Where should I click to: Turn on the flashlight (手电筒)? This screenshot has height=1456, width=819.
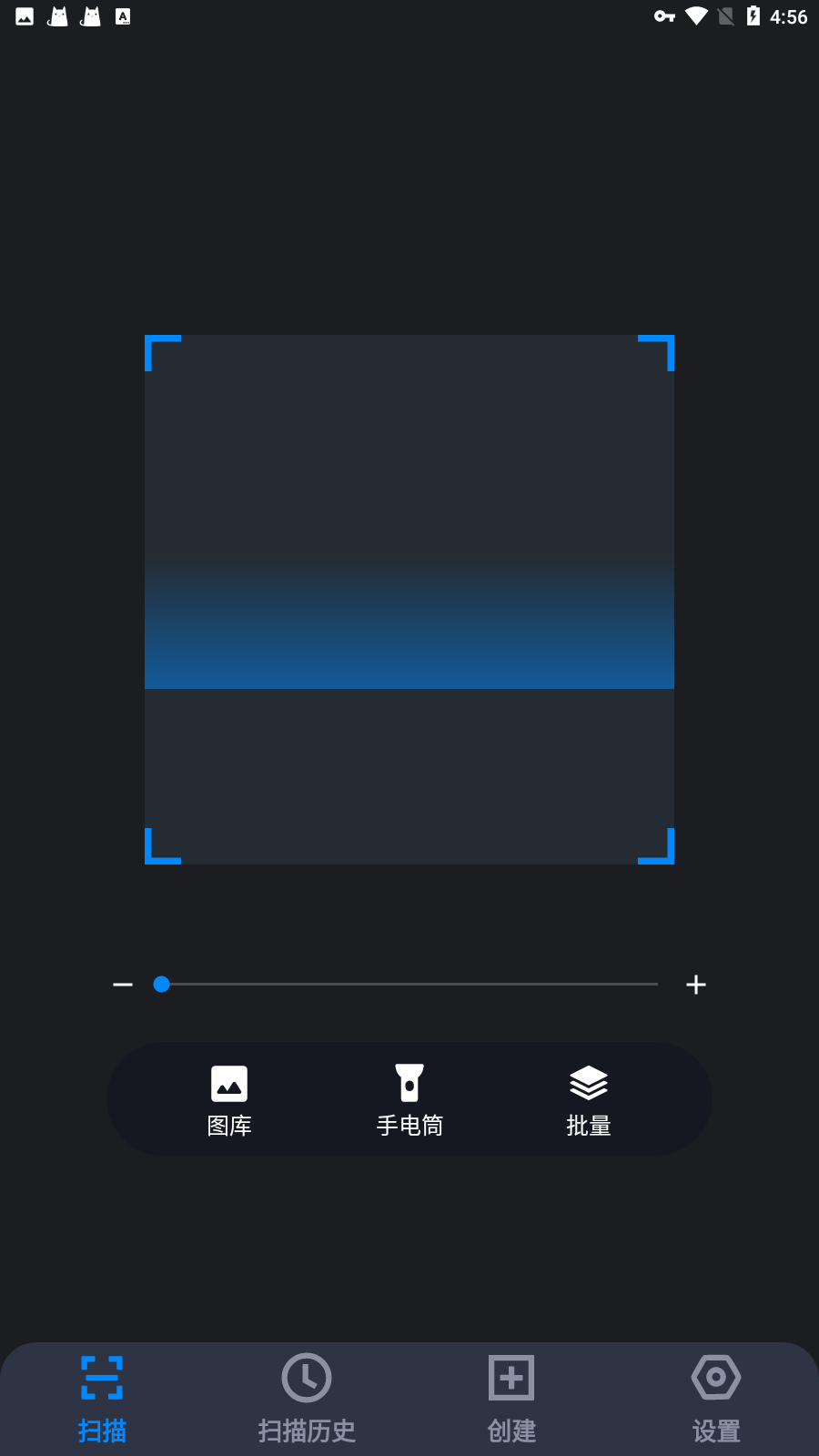409,1099
